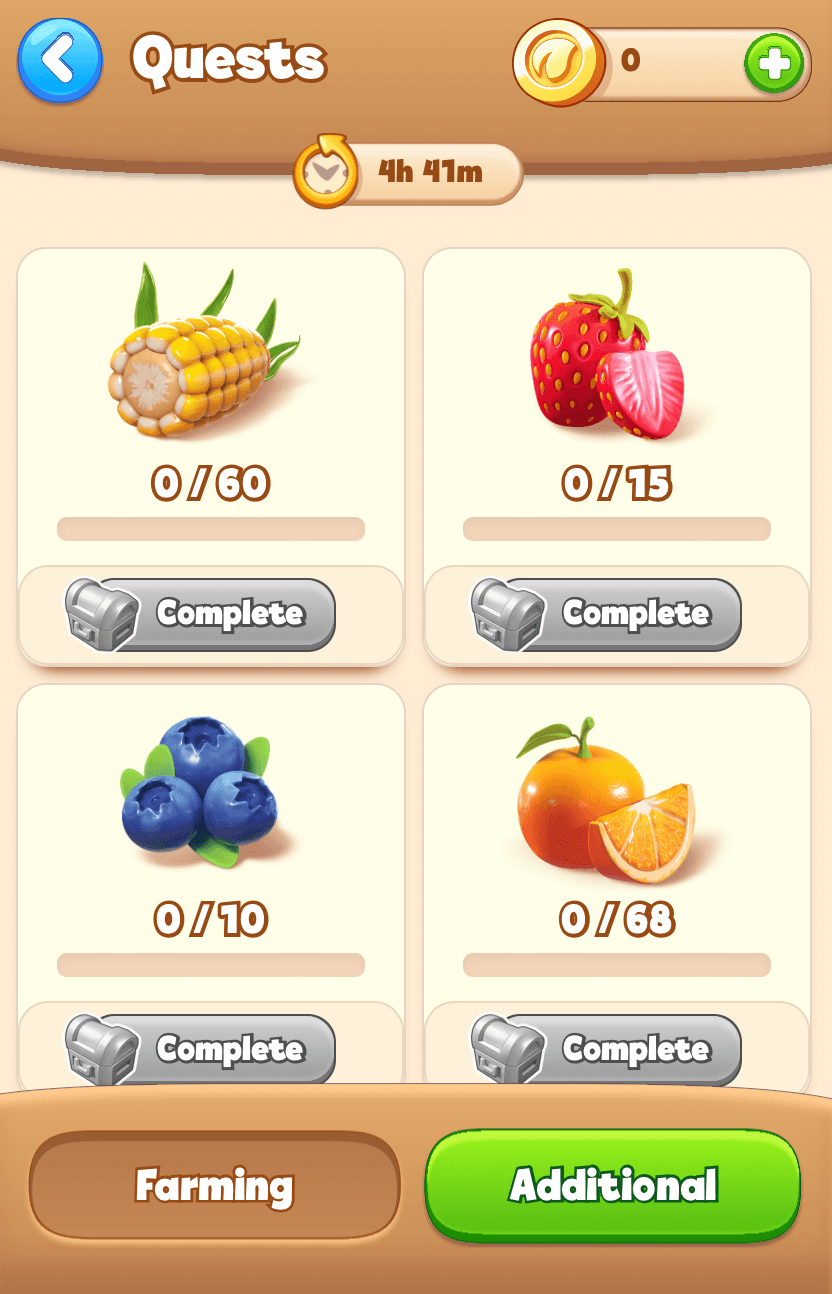832x1294 pixels.
Task: Tap Complete on the corn quest
Action: pyautogui.click(x=202, y=613)
